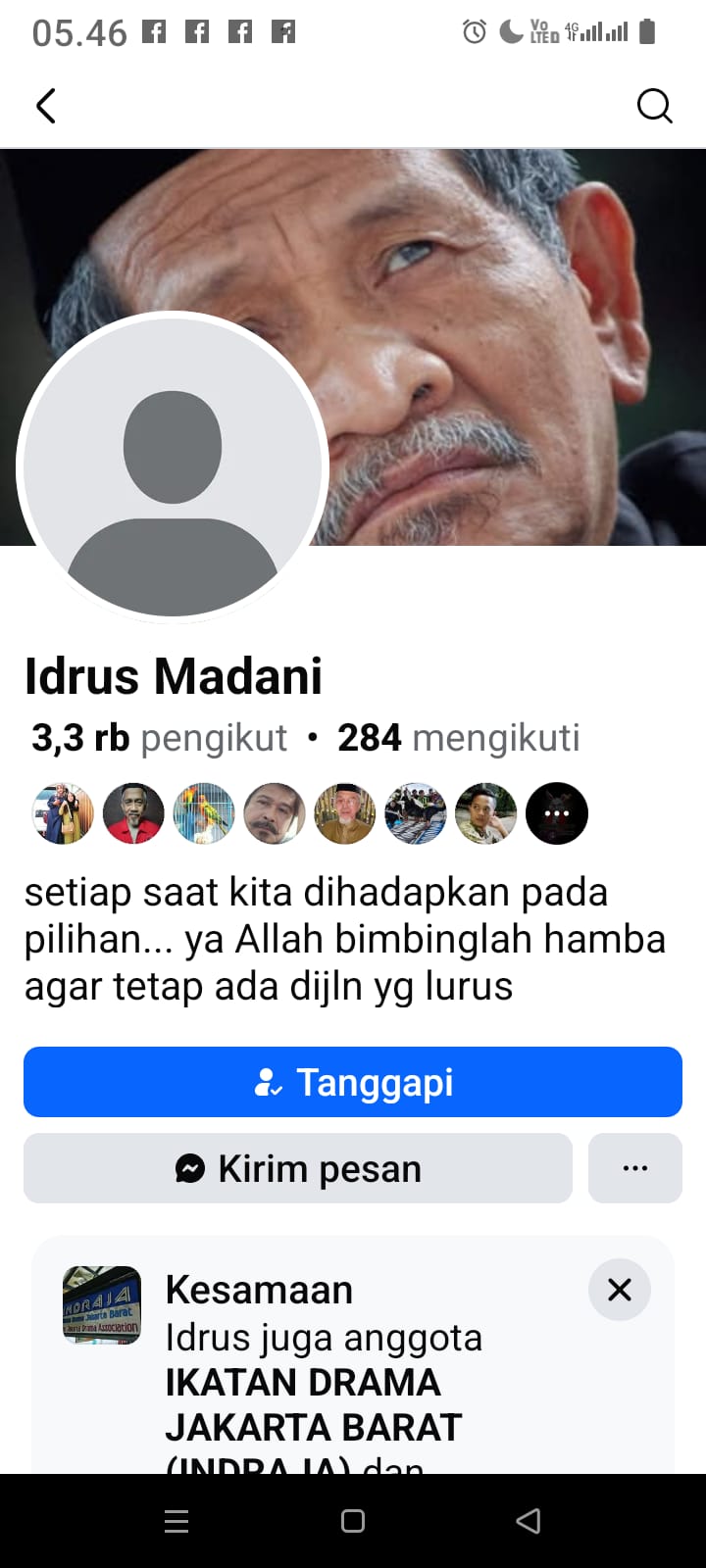
Task: Send a message via Kirim pesan
Action: pos(298,1168)
